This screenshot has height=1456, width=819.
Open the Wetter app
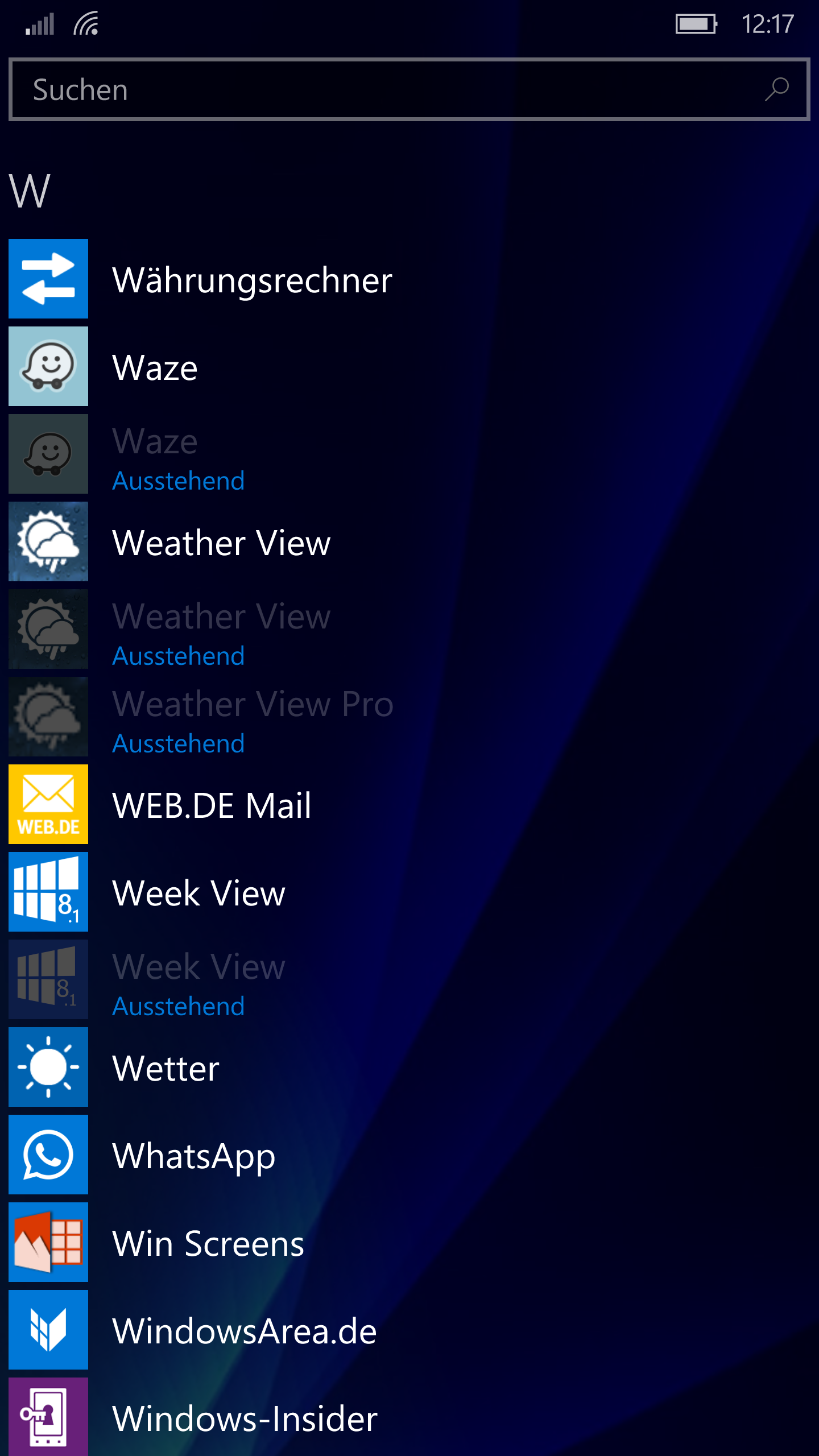click(x=409, y=1067)
